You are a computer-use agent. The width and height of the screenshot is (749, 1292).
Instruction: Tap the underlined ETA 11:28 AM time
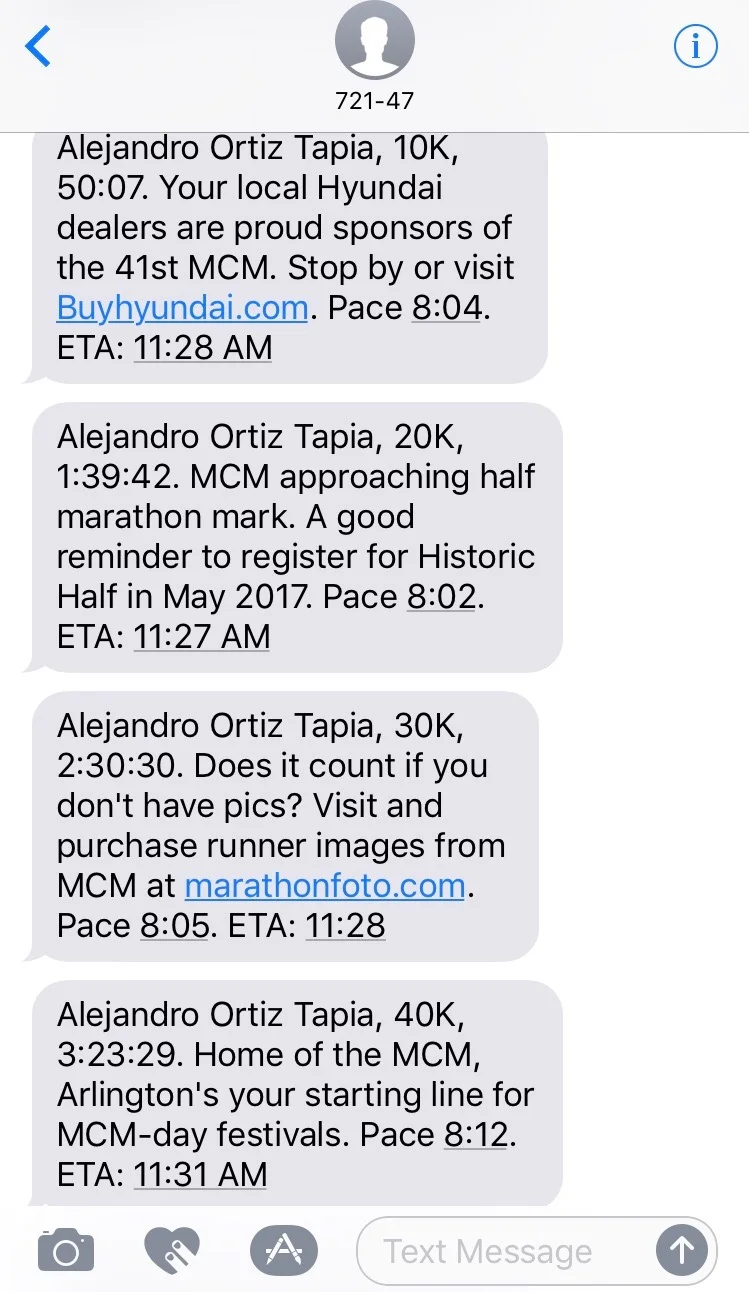coord(202,347)
